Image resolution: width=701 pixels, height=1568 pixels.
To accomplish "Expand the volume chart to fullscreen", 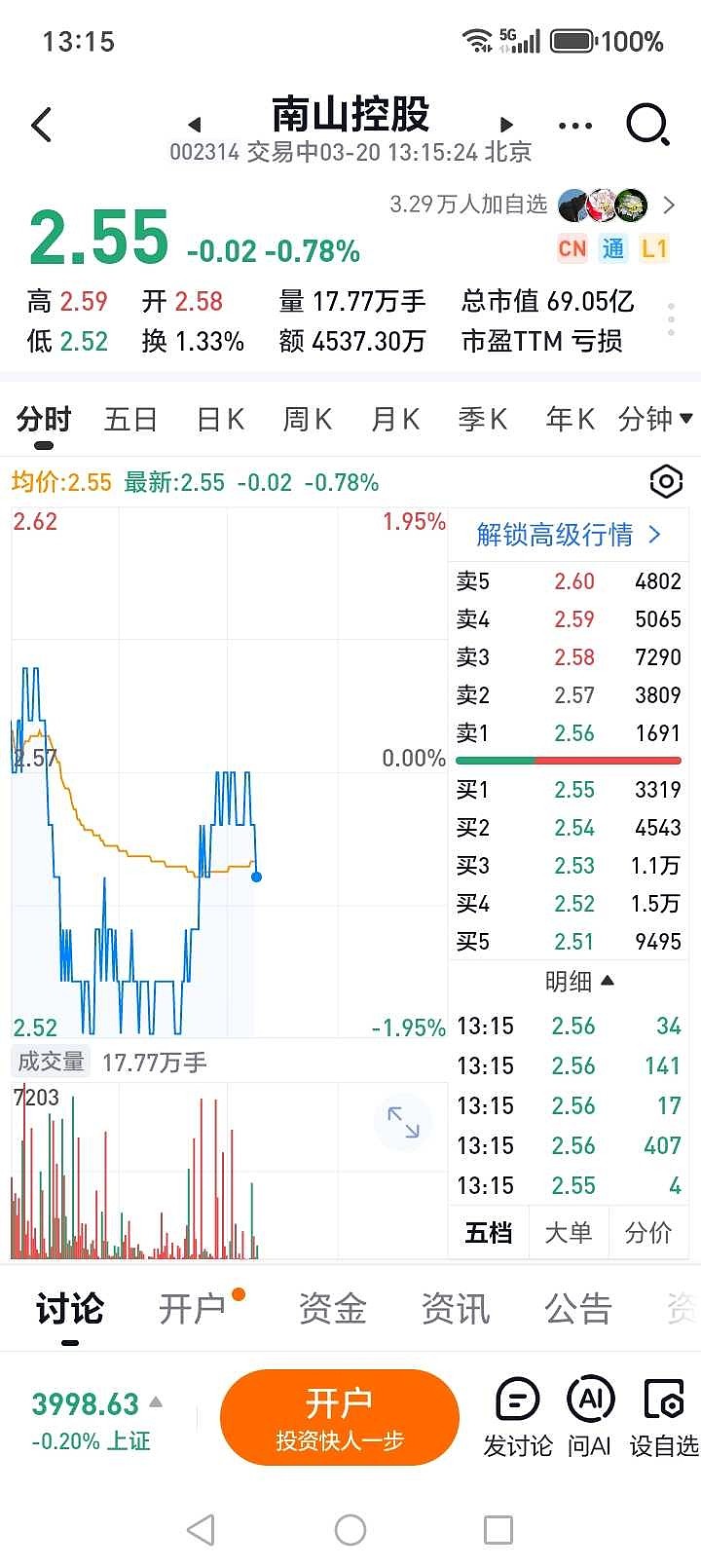I will click(x=403, y=1122).
